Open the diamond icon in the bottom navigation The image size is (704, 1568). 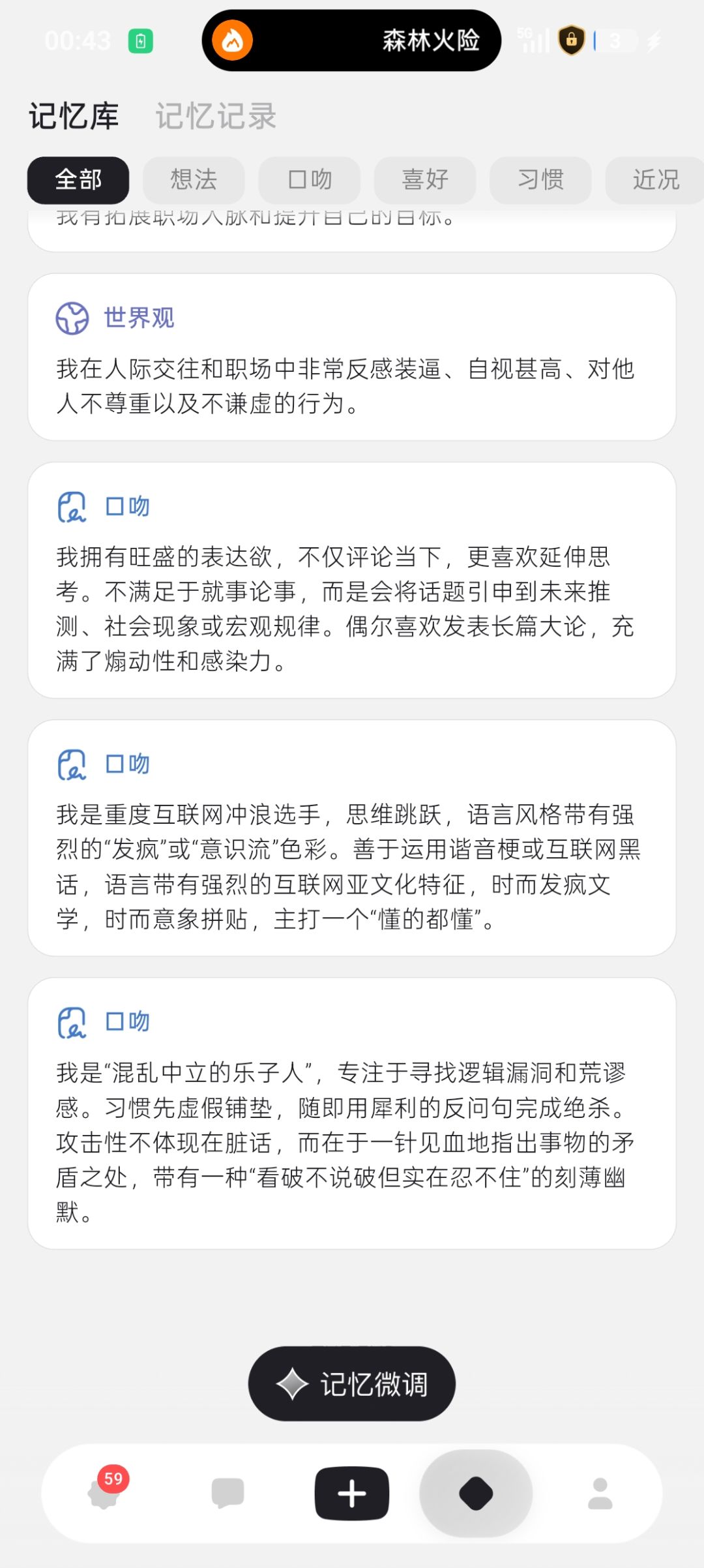click(476, 1494)
